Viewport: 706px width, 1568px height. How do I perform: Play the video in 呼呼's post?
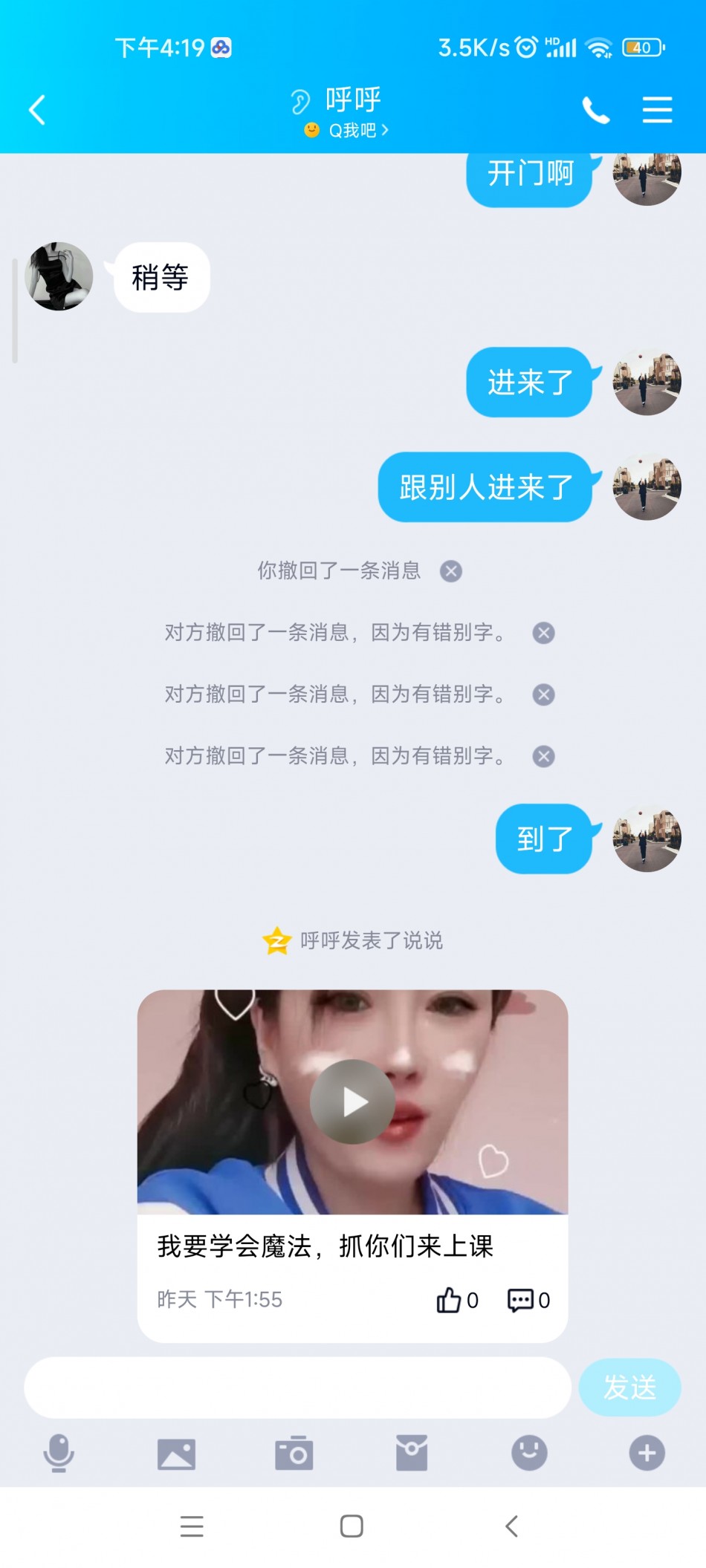pyautogui.click(x=352, y=1102)
